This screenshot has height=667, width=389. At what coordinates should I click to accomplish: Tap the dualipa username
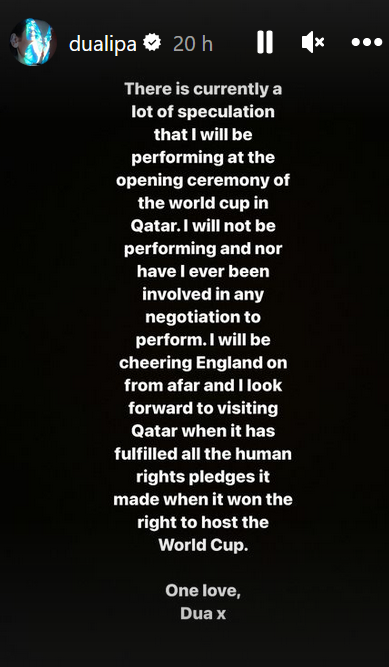click(x=103, y=44)
